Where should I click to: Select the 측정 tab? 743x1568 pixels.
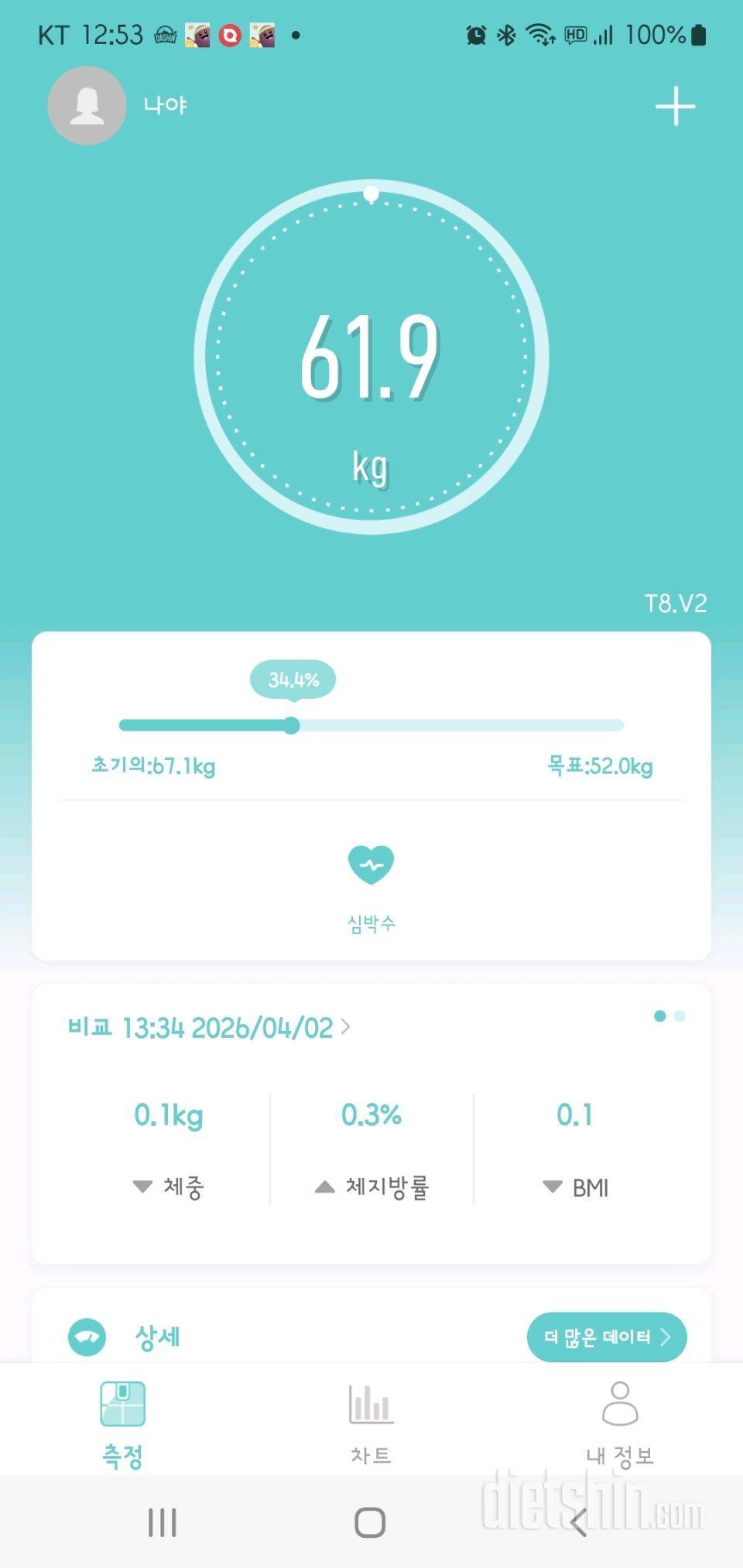click(x=122, y=1422)
